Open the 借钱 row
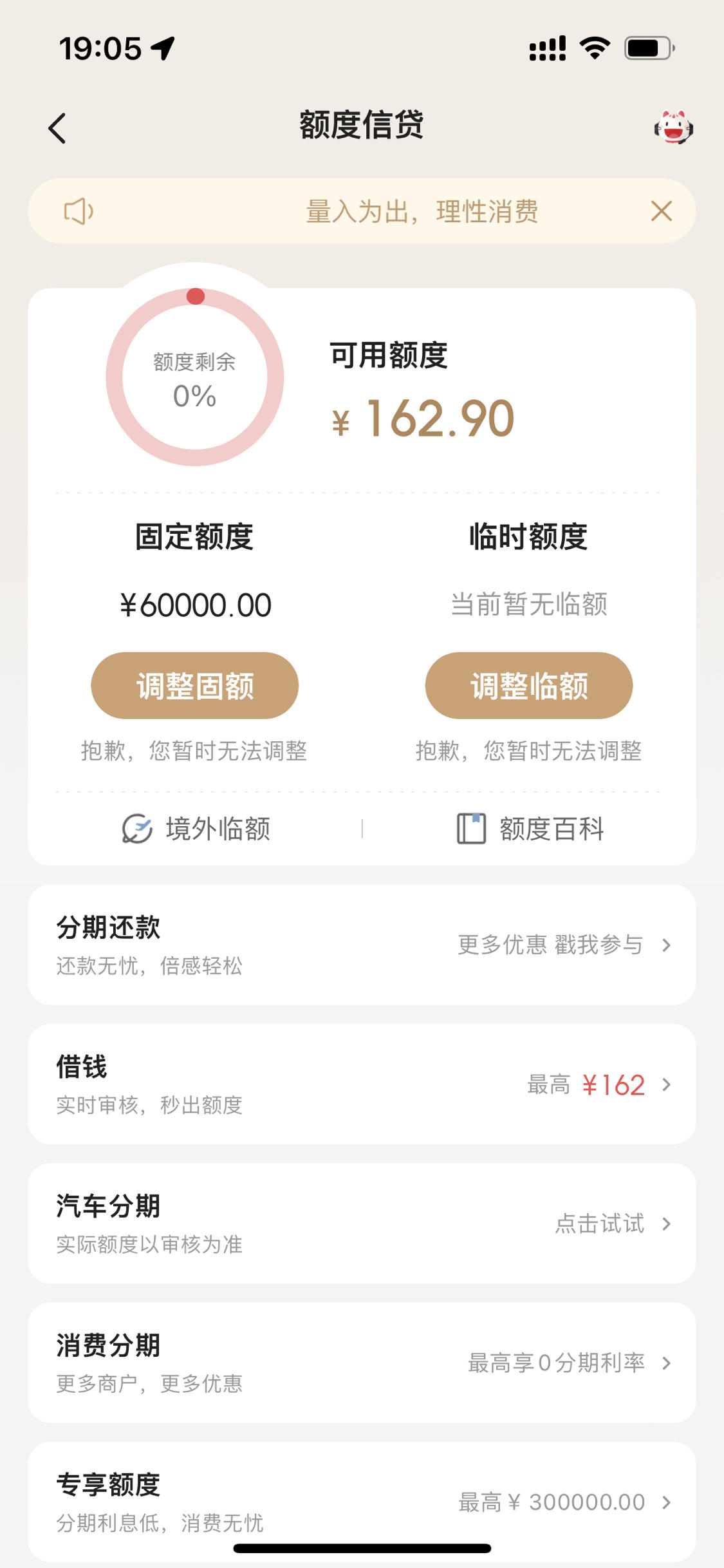 pyautogui.click(x=362, y=1084)
